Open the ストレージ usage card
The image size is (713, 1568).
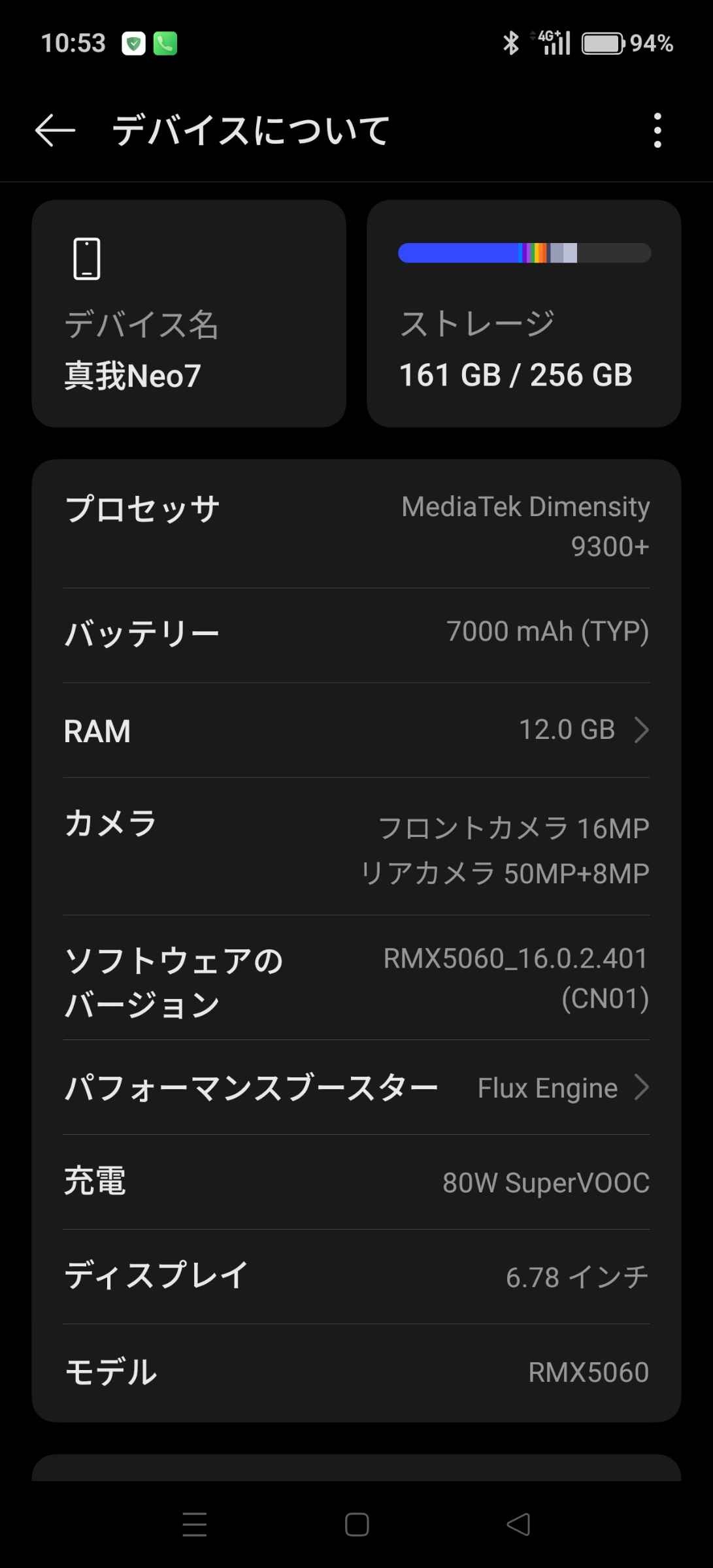tap(523, 314)
